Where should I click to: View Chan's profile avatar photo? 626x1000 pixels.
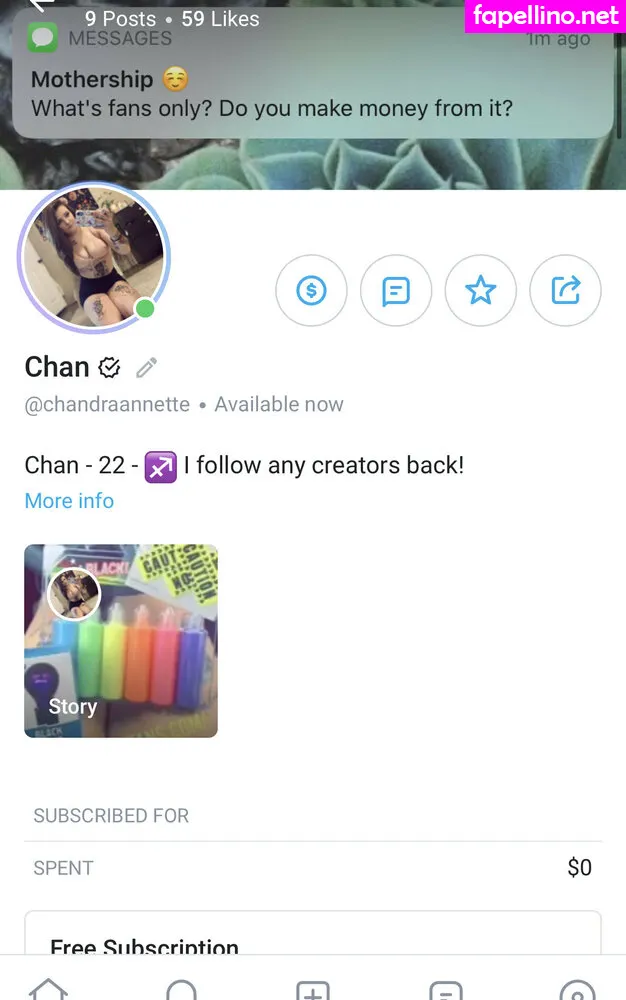click(94, 256)
